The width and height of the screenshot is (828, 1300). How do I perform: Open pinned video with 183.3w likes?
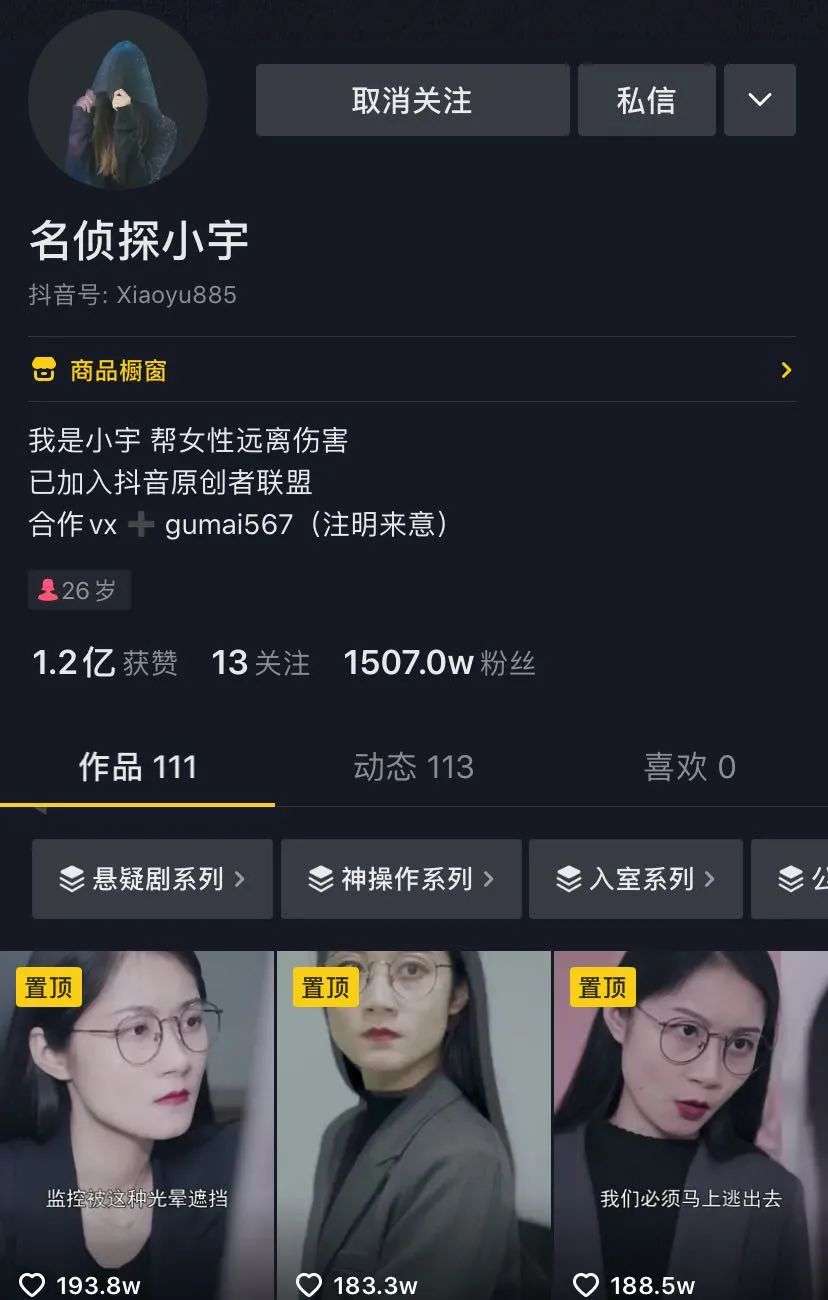413,1120
